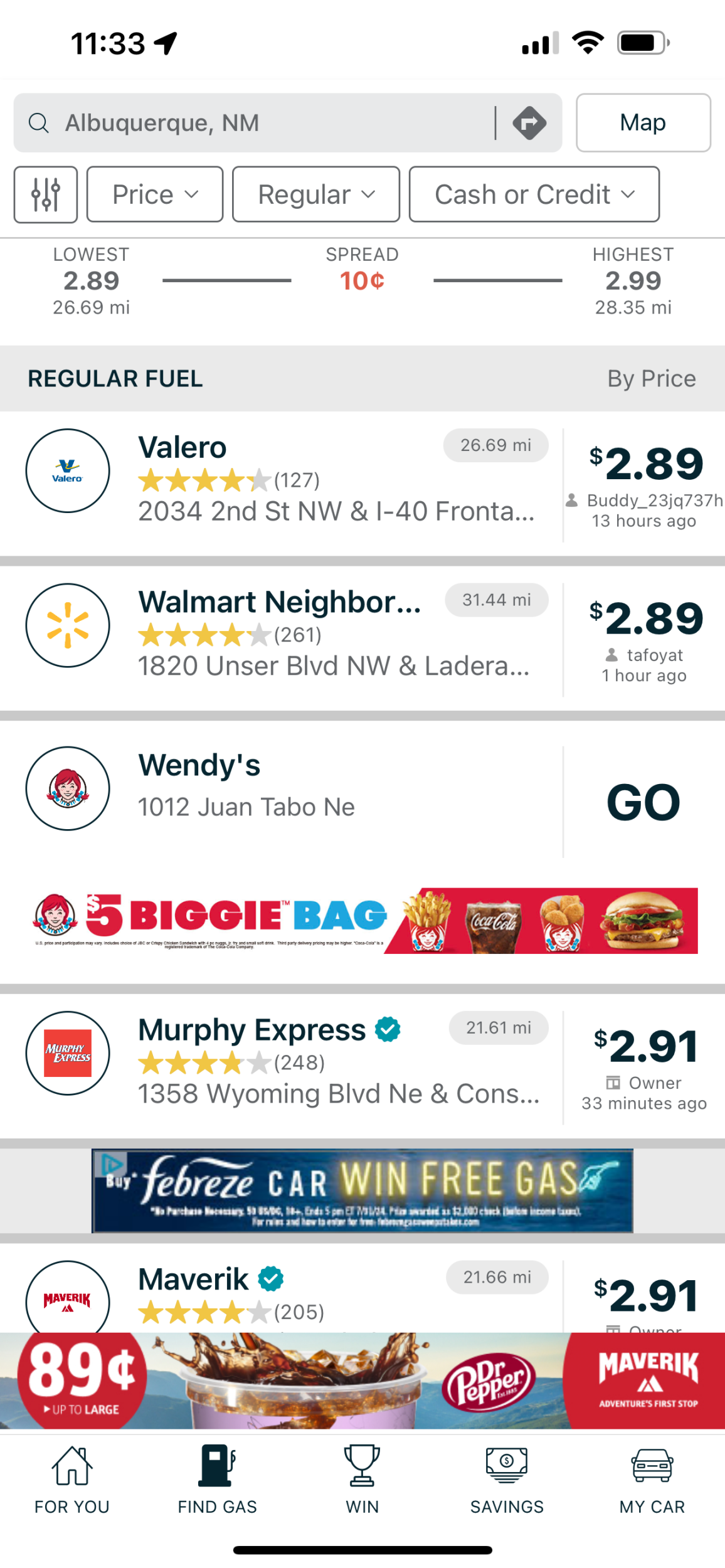Open the Maverik station listing

[288, 1292]
